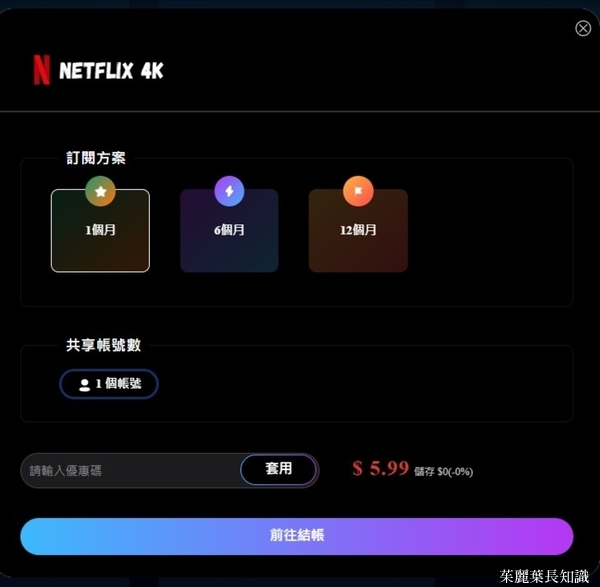Screen dimensions: 600x587
Task: Proceed with 前往結帳 checkout button
Action: (x=297, y=536)
